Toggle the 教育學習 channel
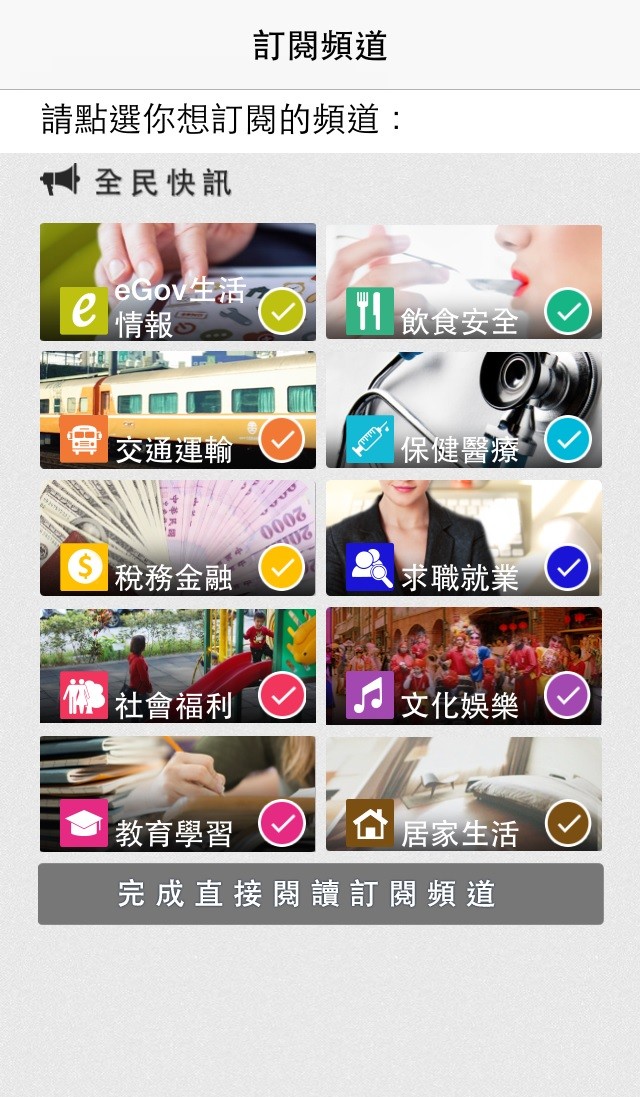 (x=178, y=794)
